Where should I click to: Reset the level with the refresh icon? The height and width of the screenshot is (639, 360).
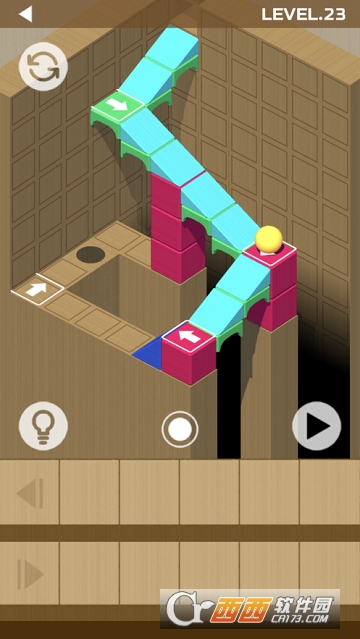pos(43,66)
